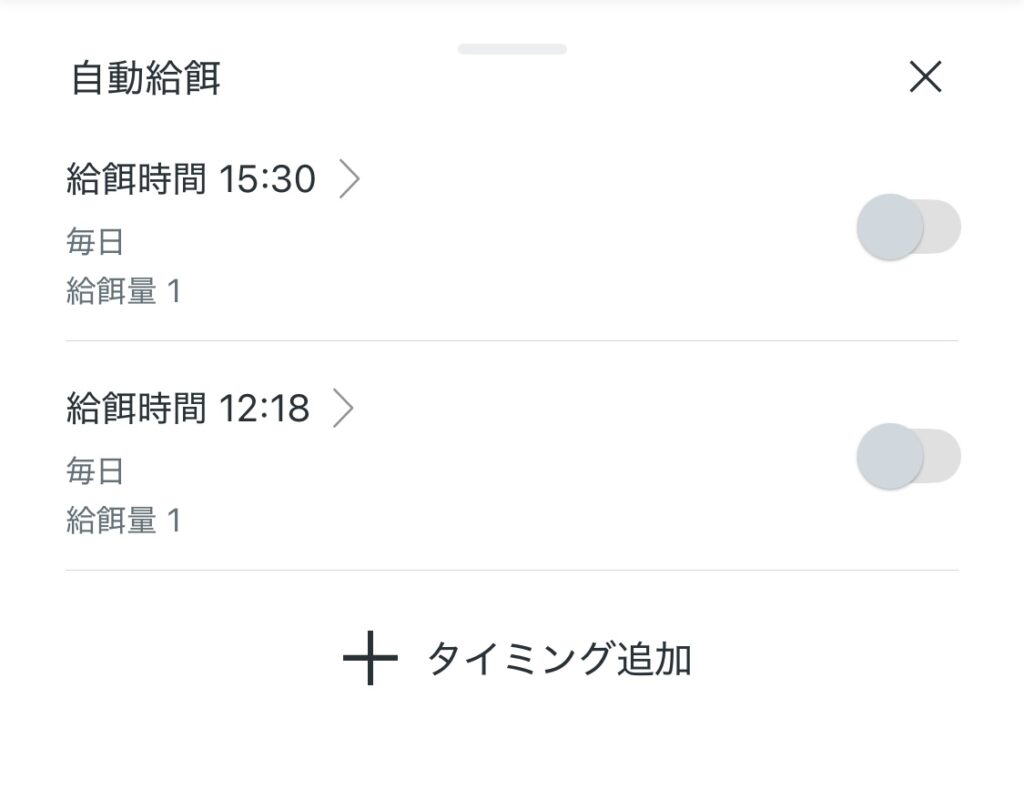Turn on the 12:18 feeding switch
1024x789 pixels.
tap(908, 456)
